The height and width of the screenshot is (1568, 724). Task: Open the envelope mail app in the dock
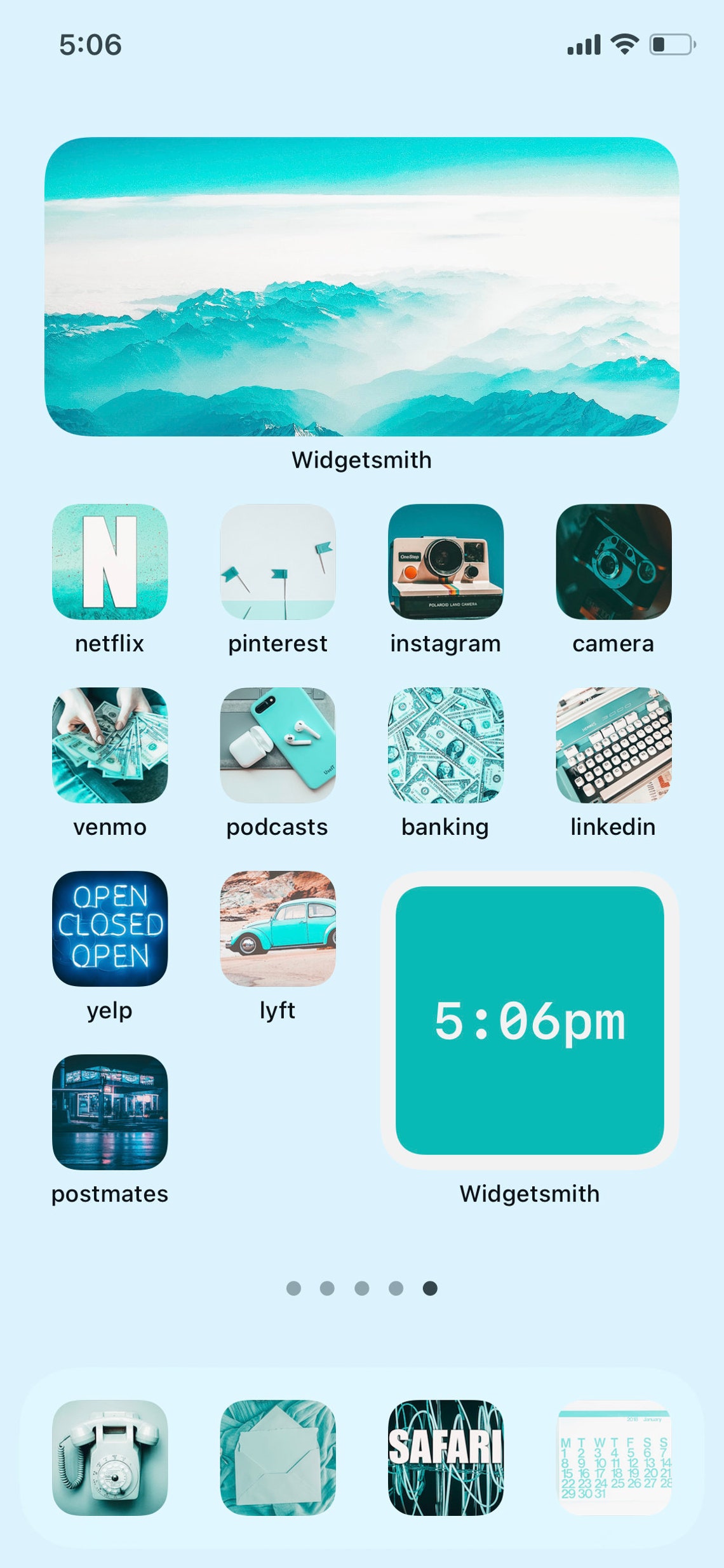click(x=278, y=1457)
